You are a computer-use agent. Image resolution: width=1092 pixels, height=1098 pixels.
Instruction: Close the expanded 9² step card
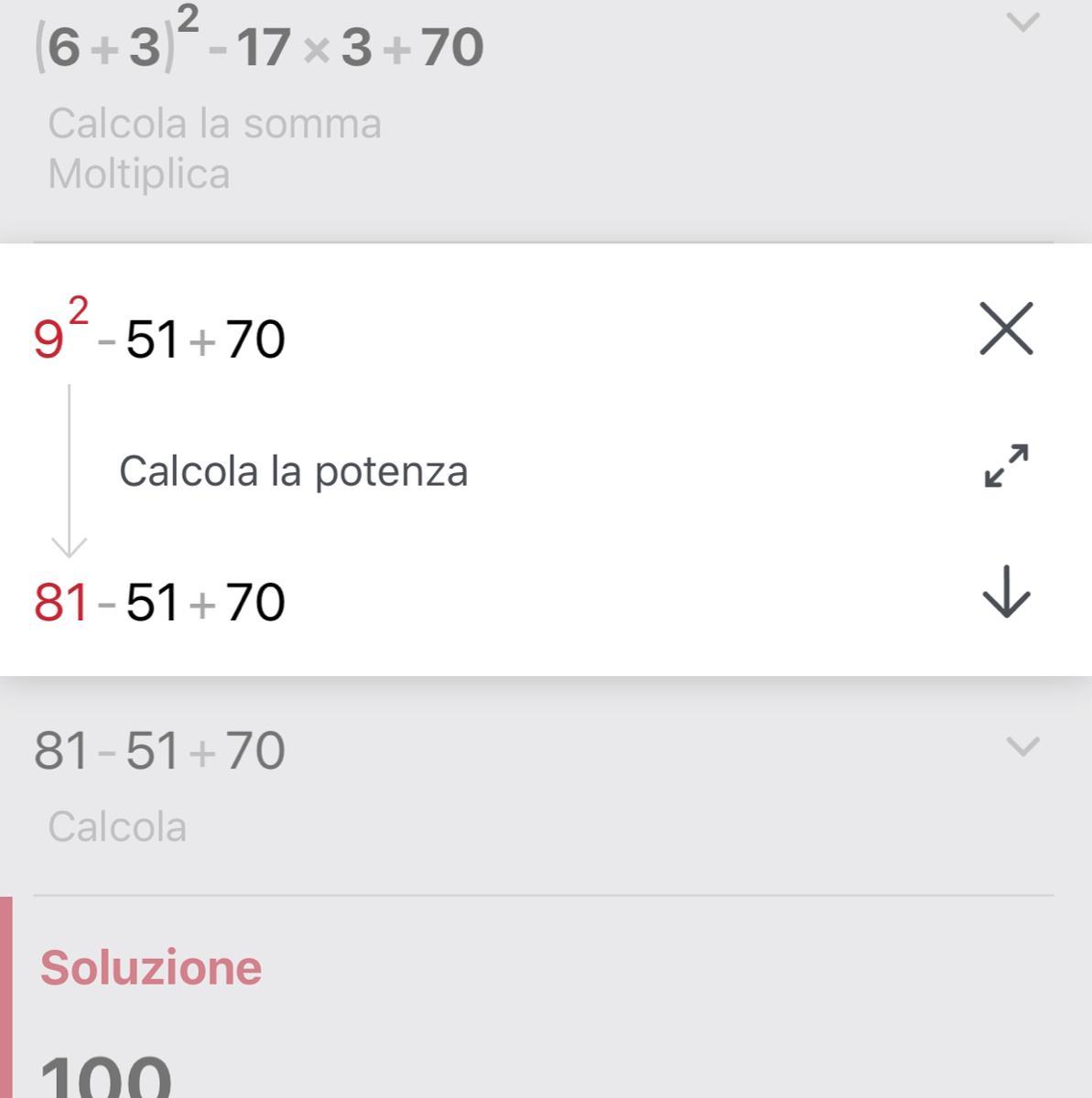[x=1006, y=328]
